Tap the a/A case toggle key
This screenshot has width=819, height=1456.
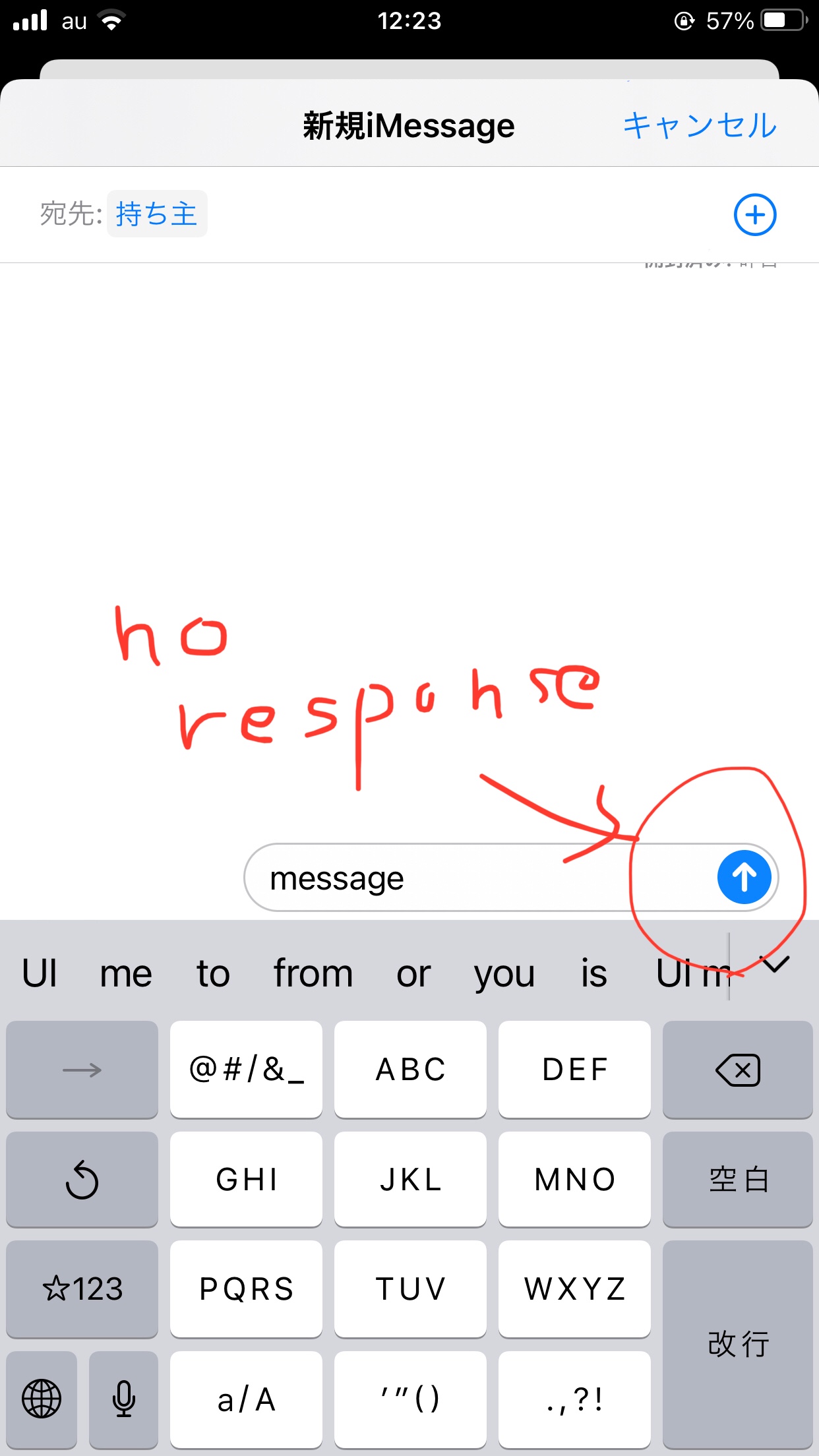click(x=246, y=1399)
